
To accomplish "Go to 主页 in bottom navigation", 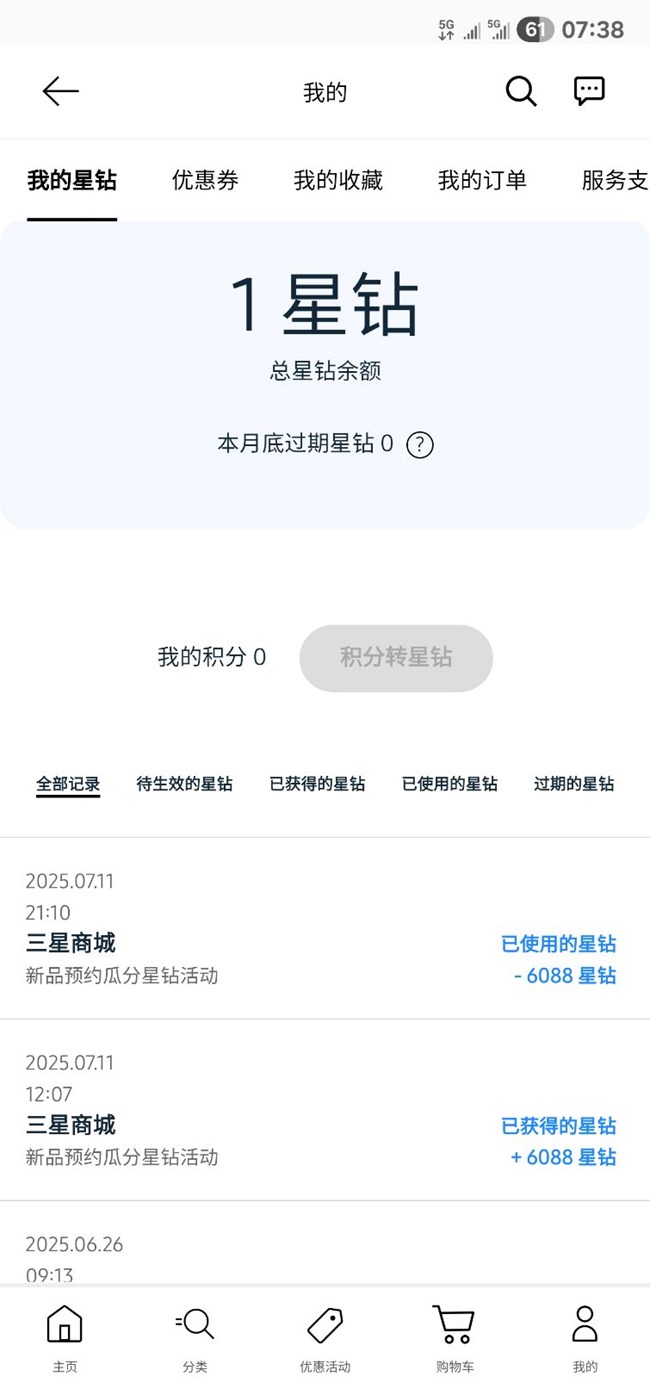I will (65, 1339).
